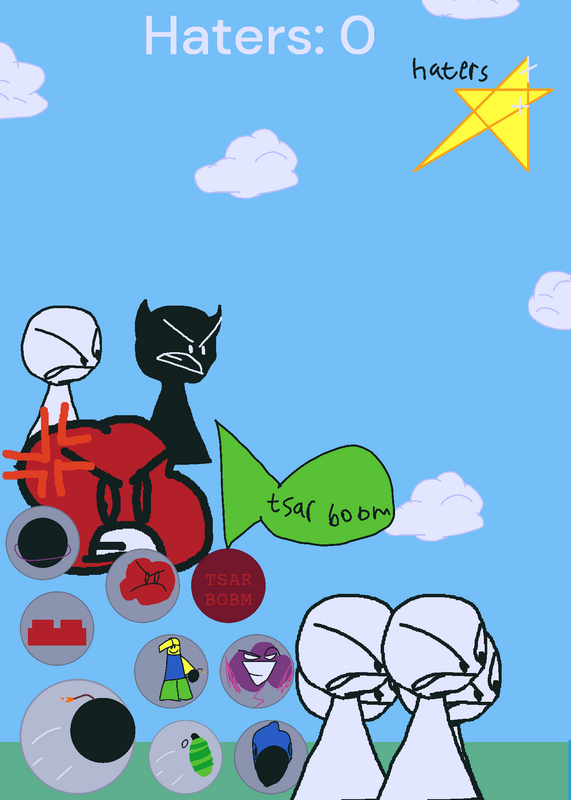Pick the black planet with ring button
Image resolution: width=571 pixels, height=800 pixels.
click(43, 542)
